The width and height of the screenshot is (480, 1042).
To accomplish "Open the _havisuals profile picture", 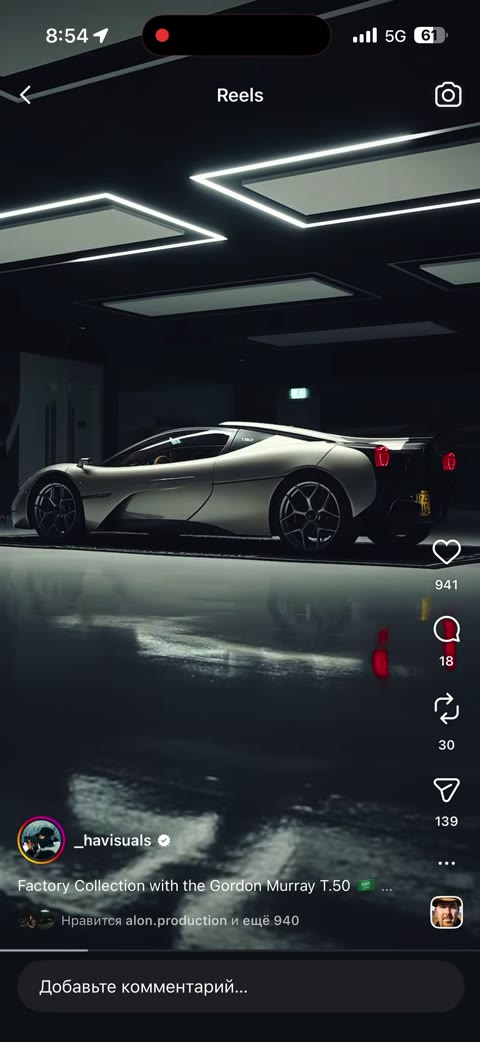I will click(x=41, y=840).
